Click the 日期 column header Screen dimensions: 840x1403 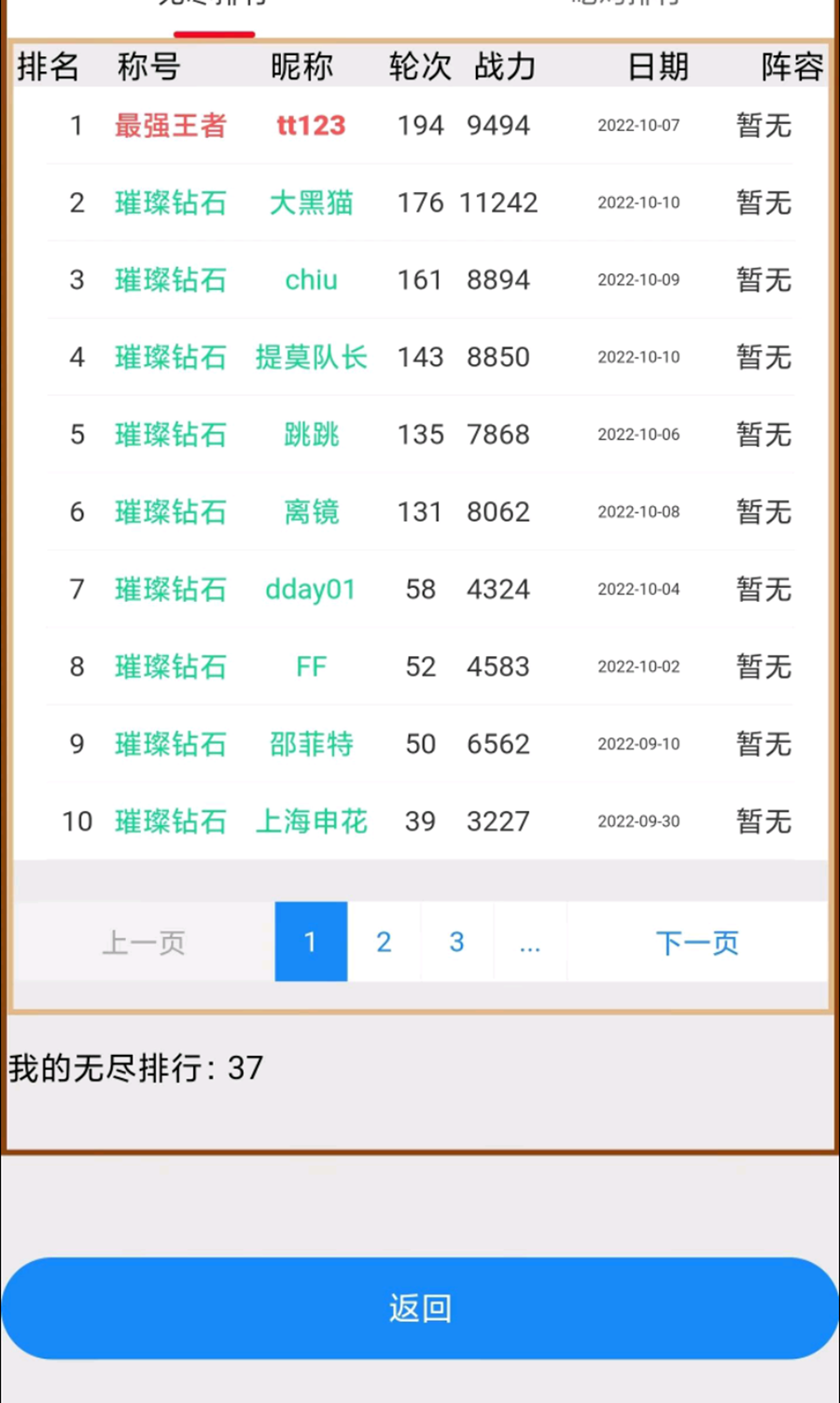tap(656, 66)
